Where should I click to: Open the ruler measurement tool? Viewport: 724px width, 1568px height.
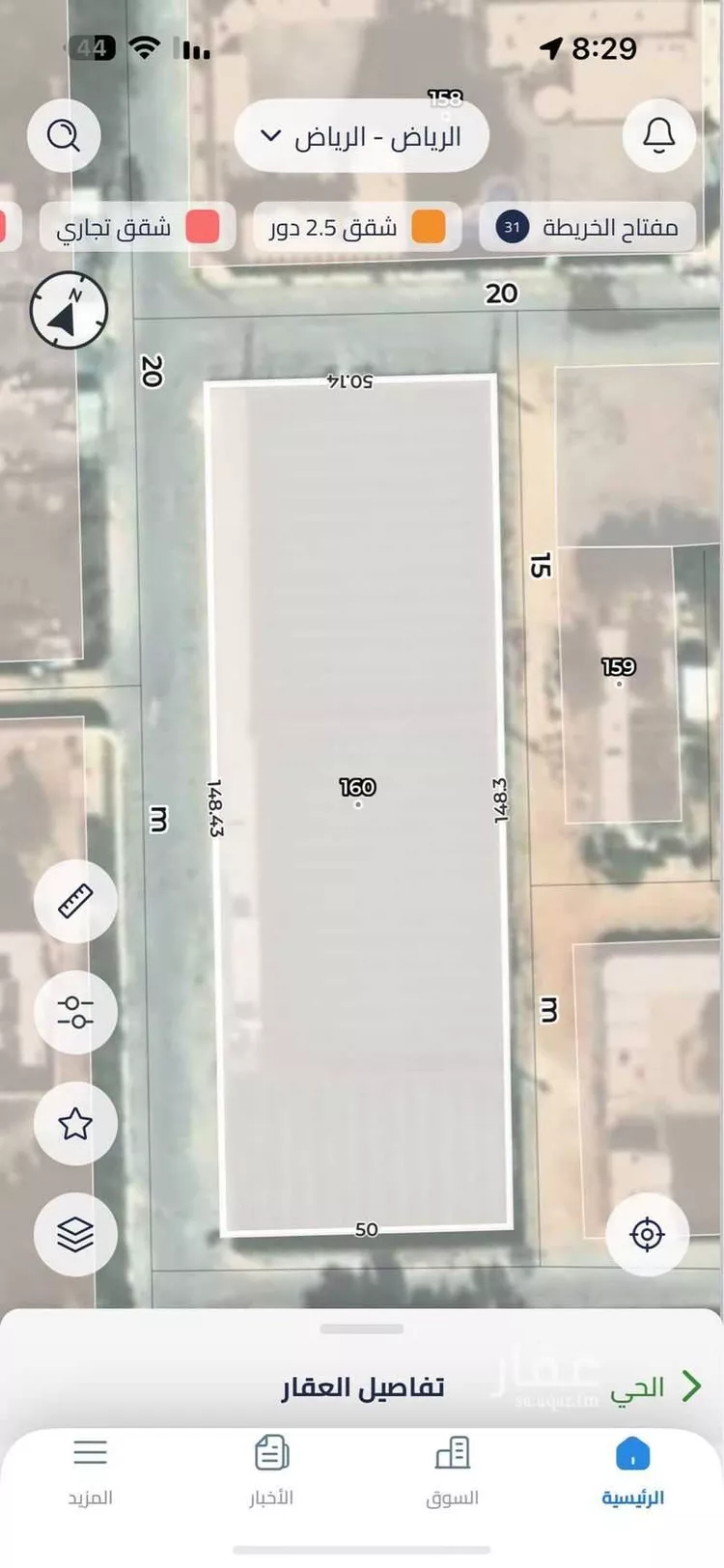[x=75, y=901]
